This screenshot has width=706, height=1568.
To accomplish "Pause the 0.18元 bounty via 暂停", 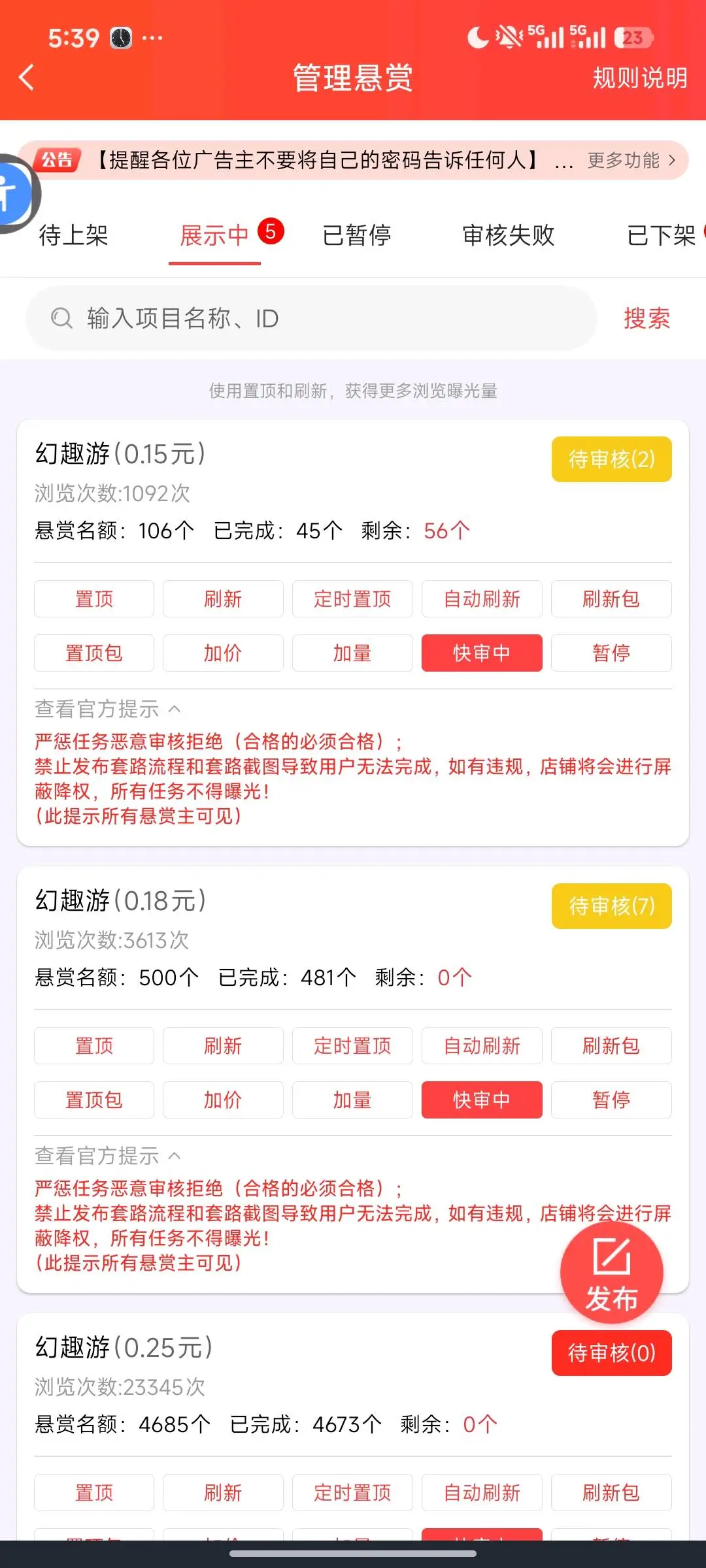I will point(611,1100).
